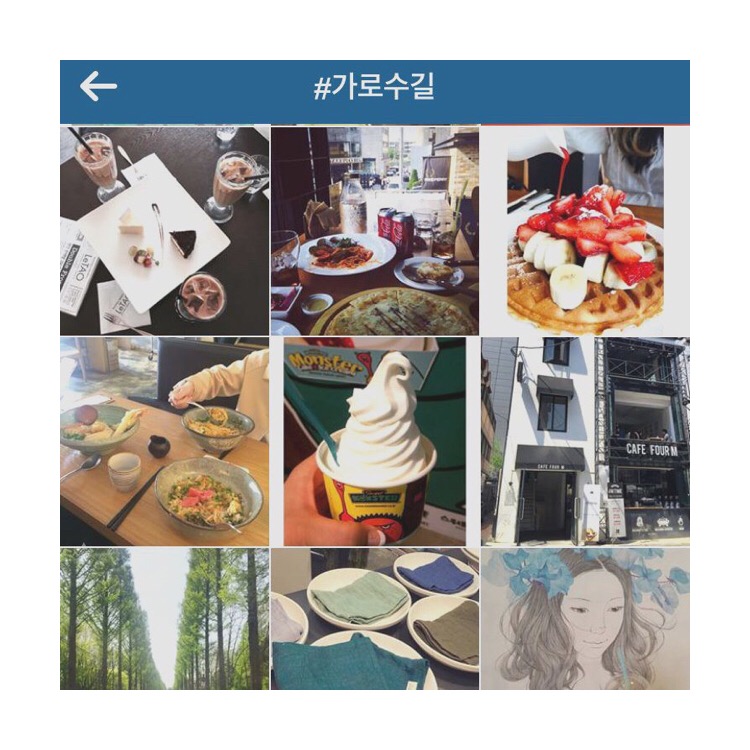750x750 pixels.
Task: View the Cafe Four M building post
Action: [x=585, y=441]
